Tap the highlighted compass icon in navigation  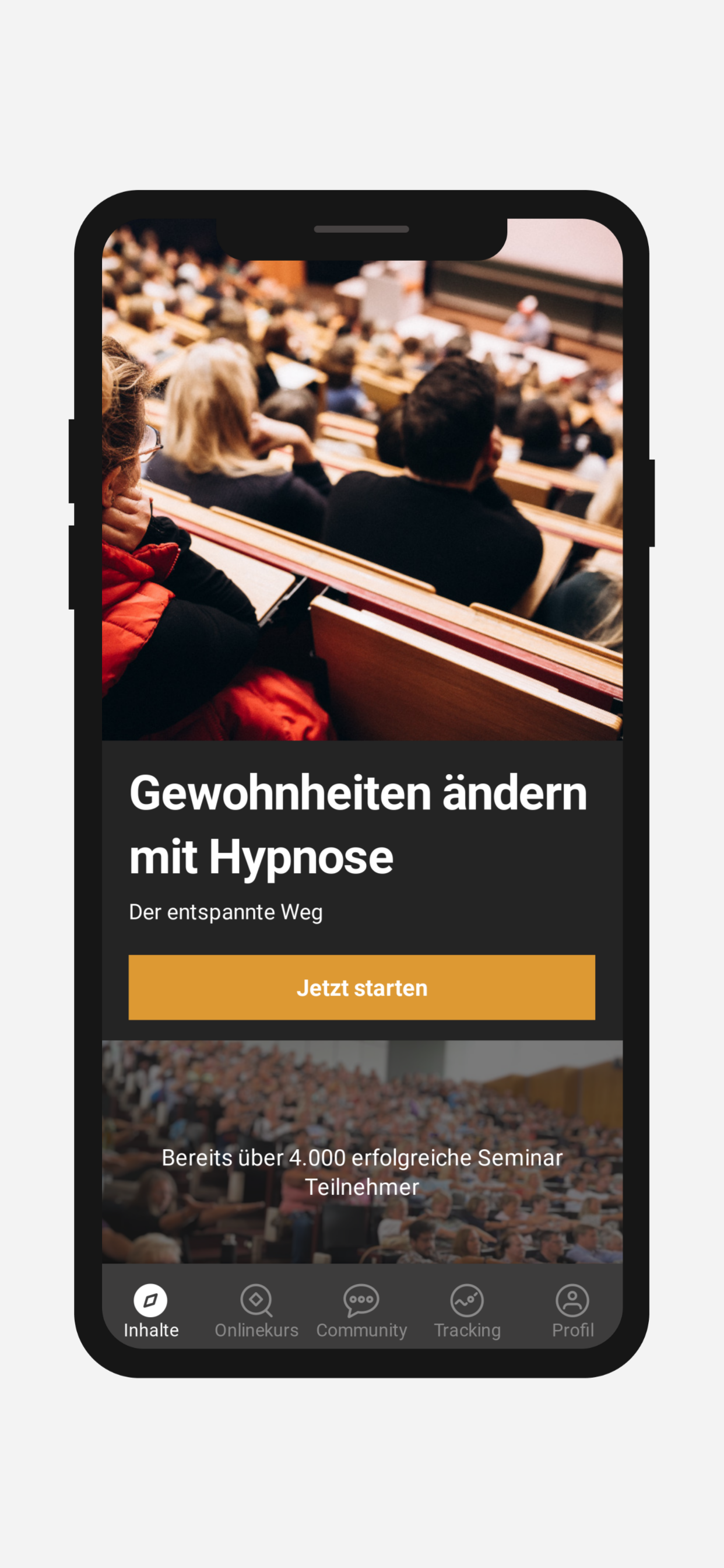151,1300
